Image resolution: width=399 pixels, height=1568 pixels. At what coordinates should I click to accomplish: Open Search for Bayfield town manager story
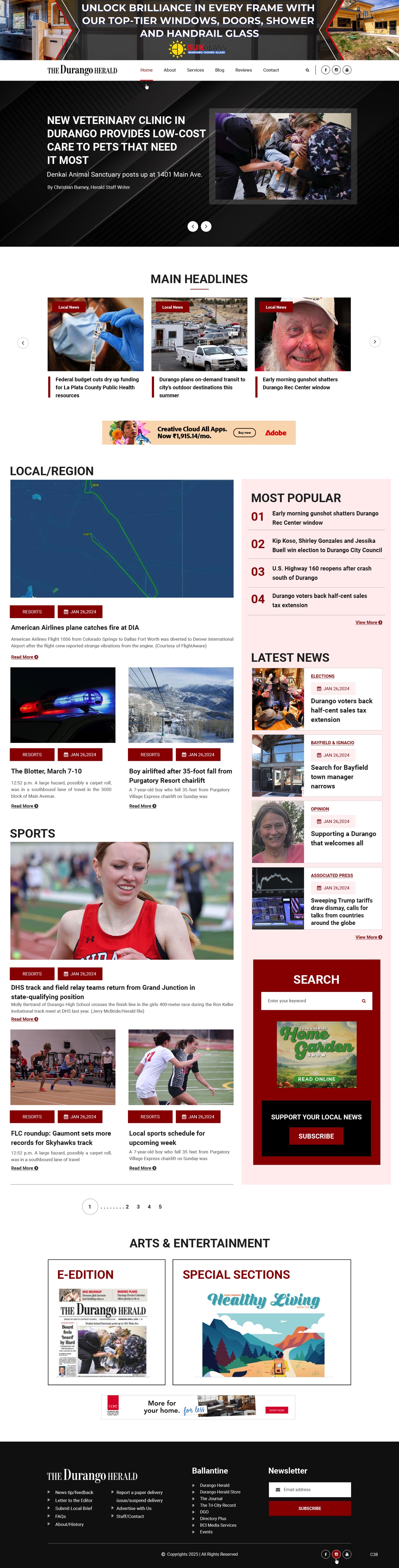click(339, 776)
